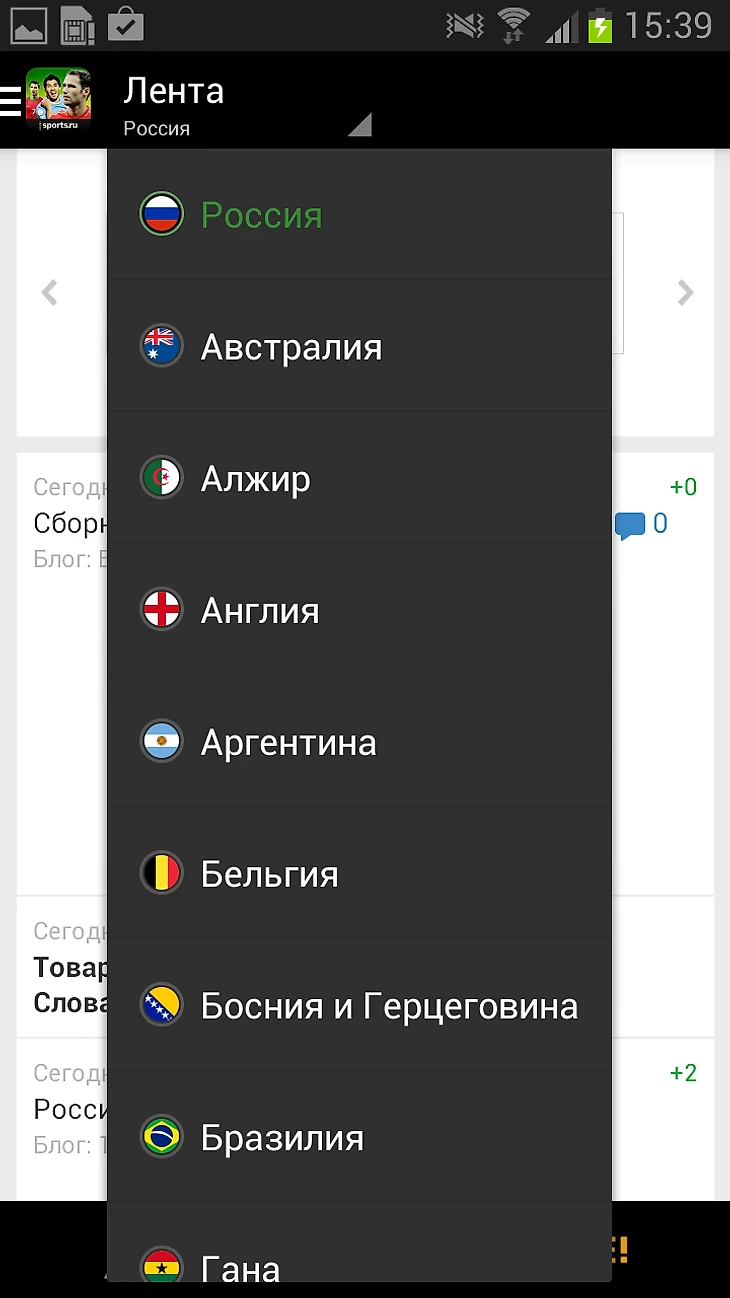Viewport: 730px width, 1298px height.
Task: Select the Аргентина team
Action: pos(359,743)
